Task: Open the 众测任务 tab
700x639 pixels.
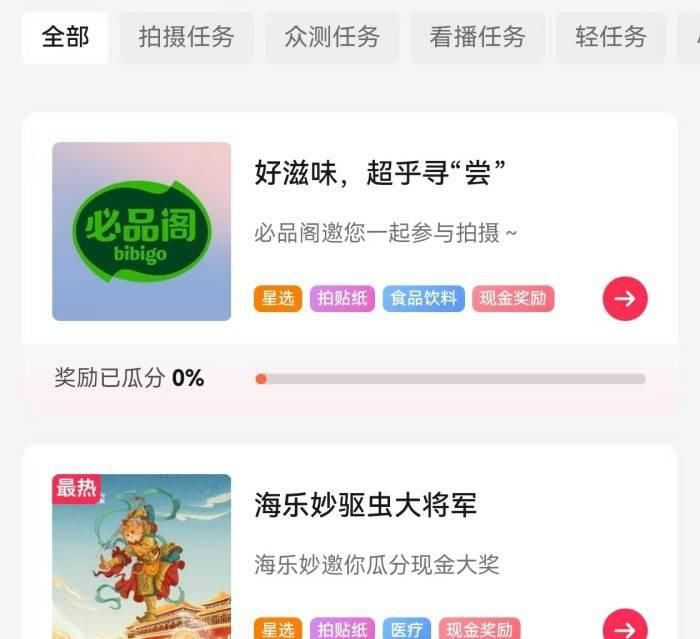Action: (332, 38)
